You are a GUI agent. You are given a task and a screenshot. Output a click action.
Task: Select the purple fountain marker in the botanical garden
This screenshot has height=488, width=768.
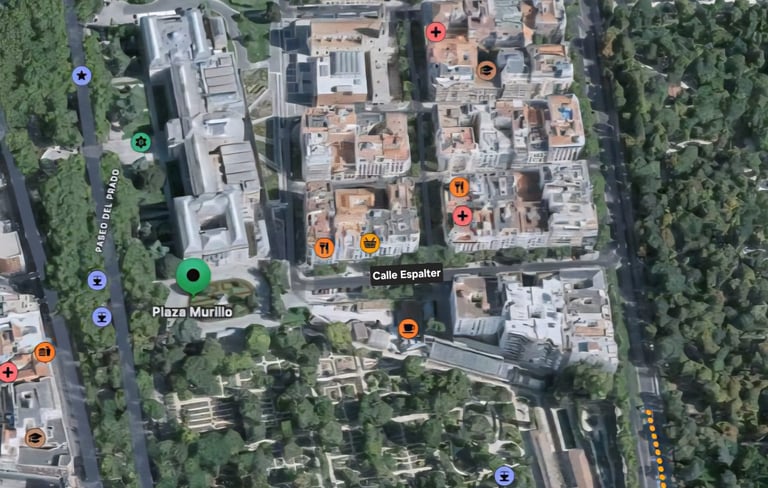click(x=504, y=475)
